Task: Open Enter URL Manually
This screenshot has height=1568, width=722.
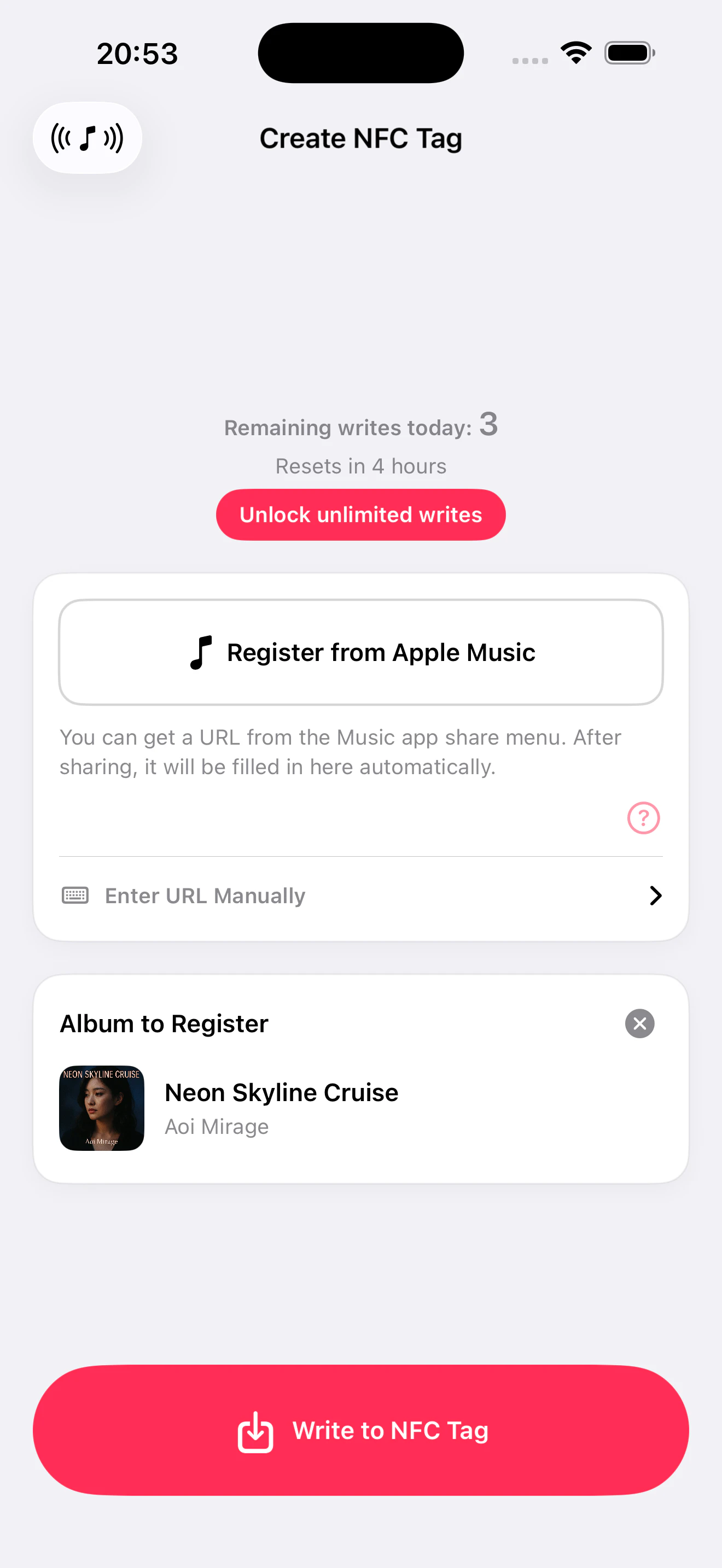Action: [360, 896]
